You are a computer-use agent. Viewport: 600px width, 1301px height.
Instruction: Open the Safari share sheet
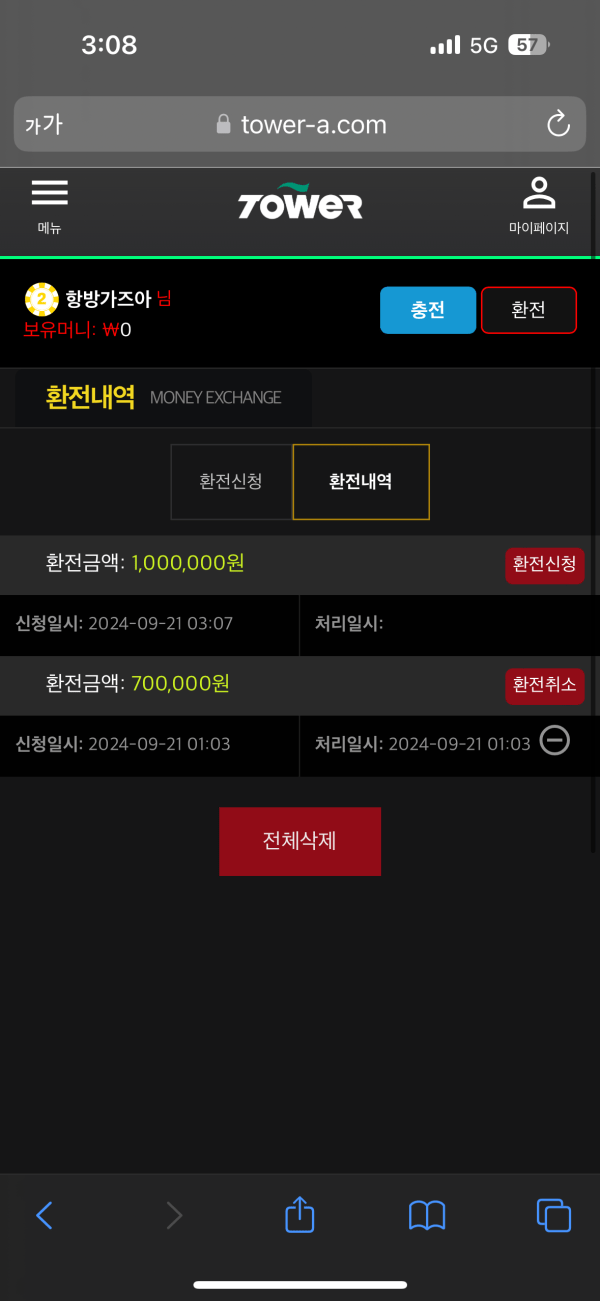(300, 1215)
